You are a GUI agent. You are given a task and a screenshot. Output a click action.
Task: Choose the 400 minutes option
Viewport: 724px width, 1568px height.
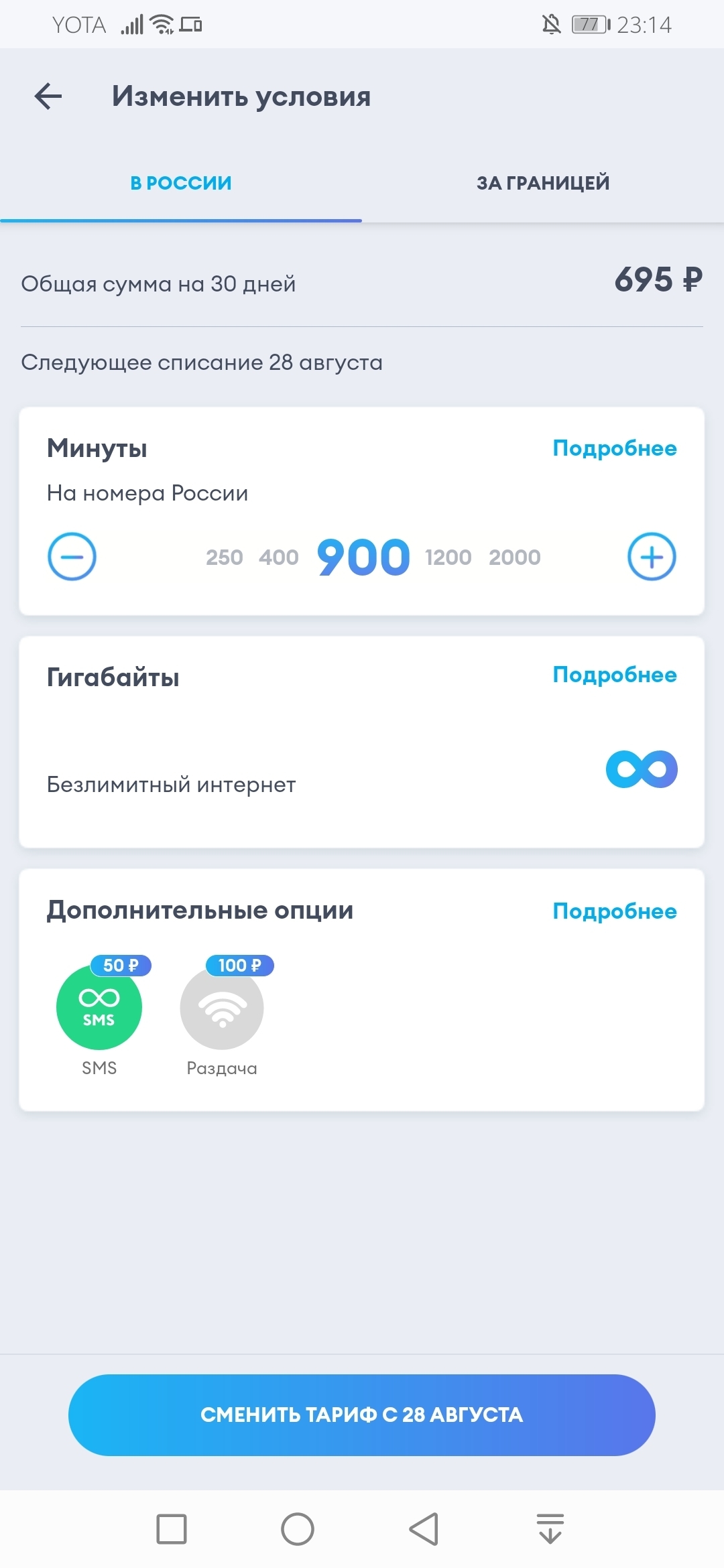[279, 558]
